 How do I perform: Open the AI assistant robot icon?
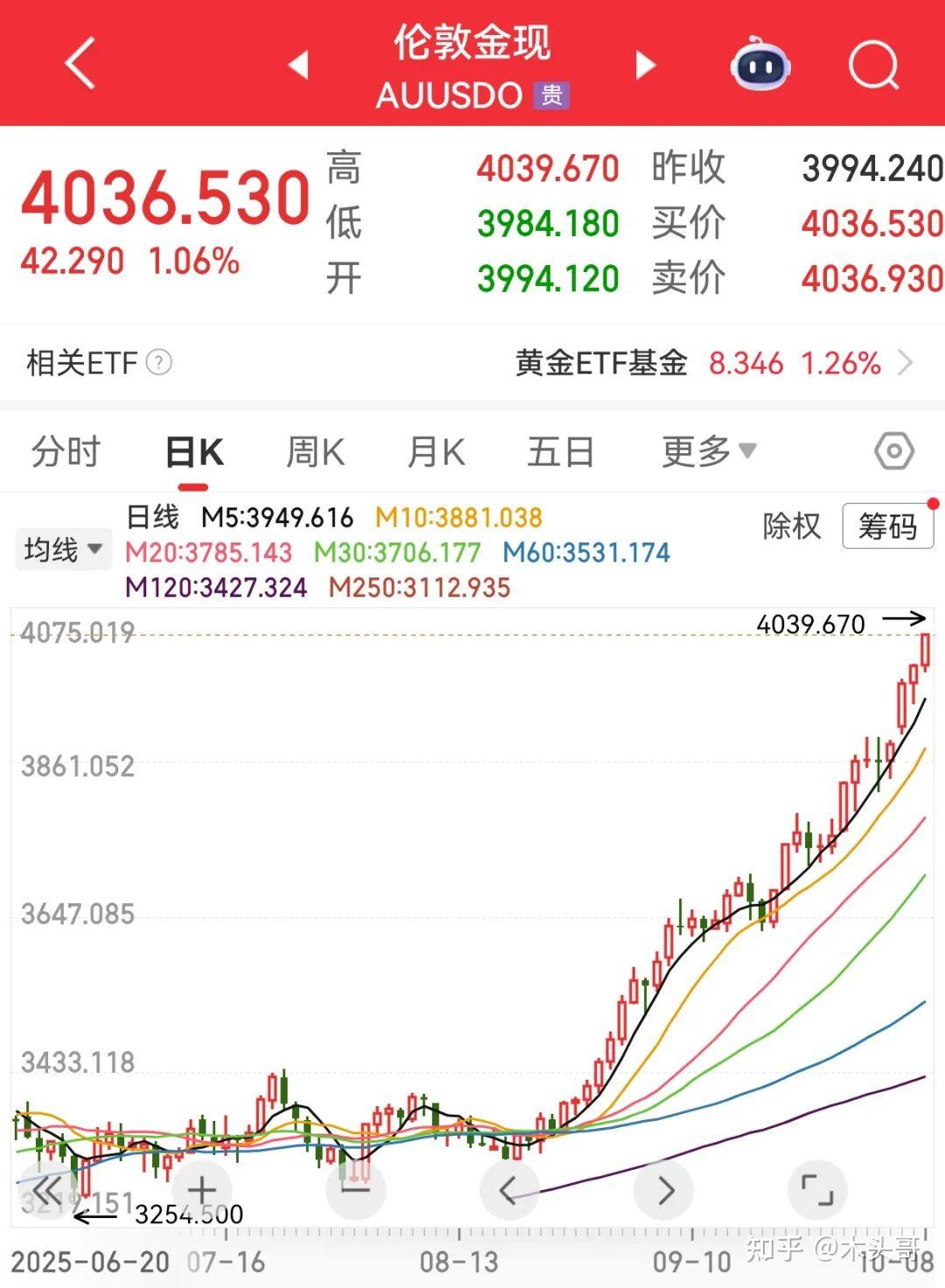[759, 64]
